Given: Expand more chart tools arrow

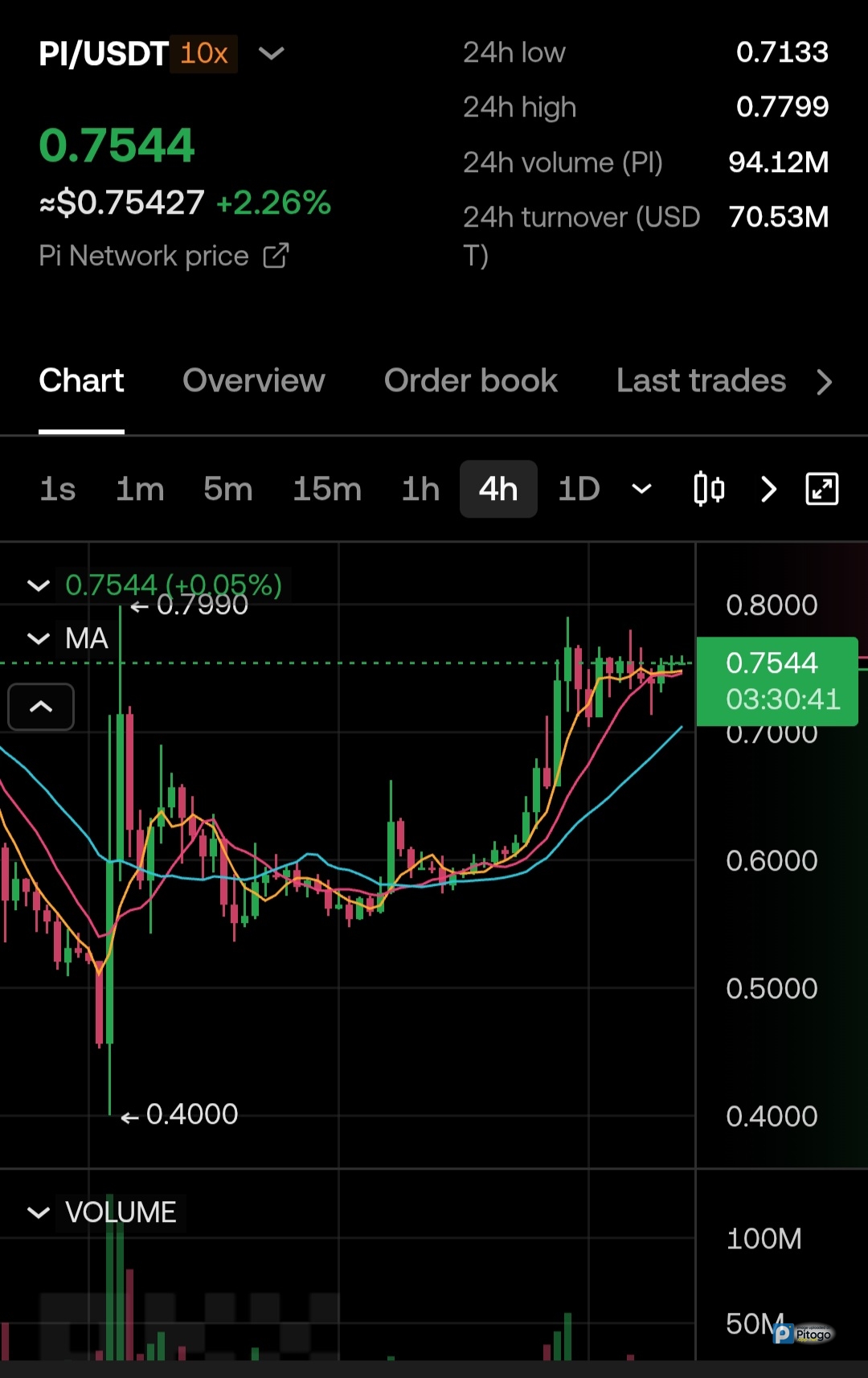Looking at the screenshot, I should tap(768, 489).
